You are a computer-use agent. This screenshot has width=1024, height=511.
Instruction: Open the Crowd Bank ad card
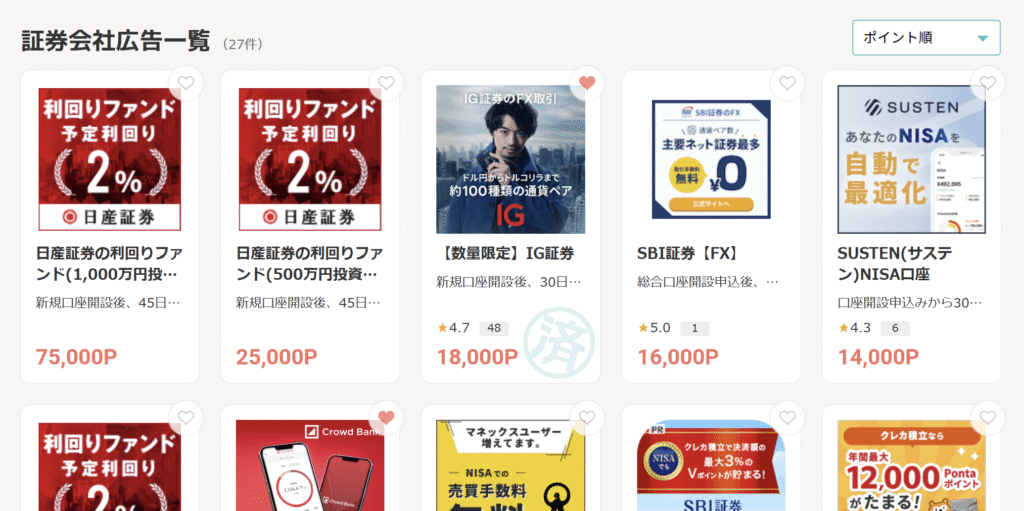[310, 465]
